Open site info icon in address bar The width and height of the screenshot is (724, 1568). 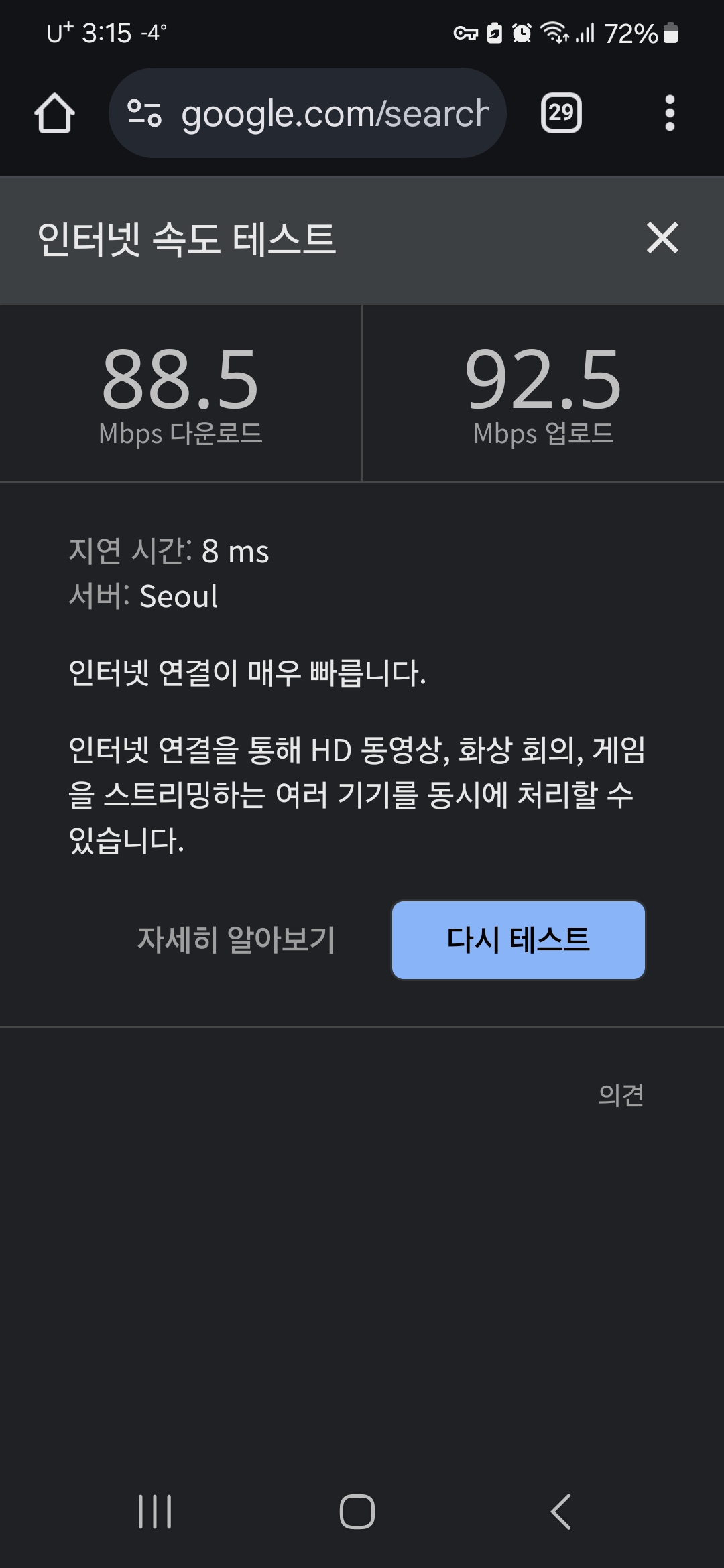tap(144, 113)
